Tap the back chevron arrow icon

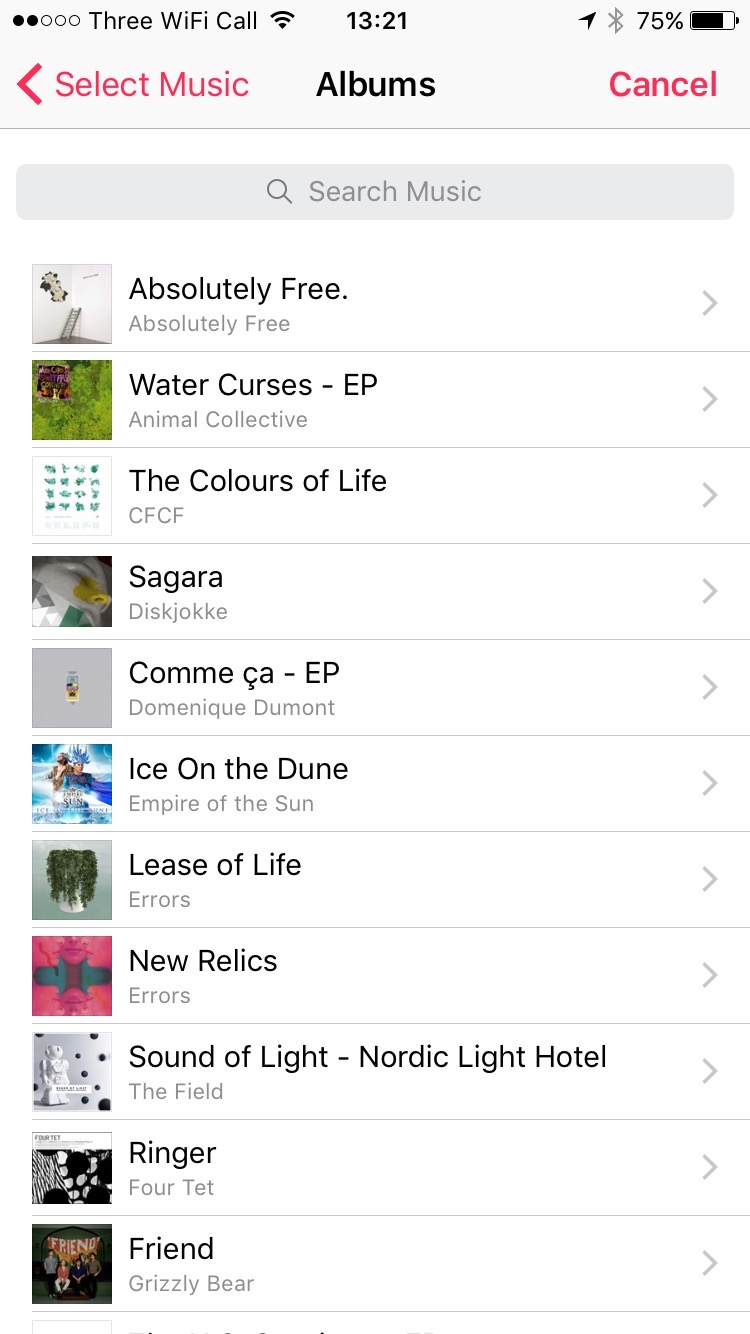(x=27, y=85)
